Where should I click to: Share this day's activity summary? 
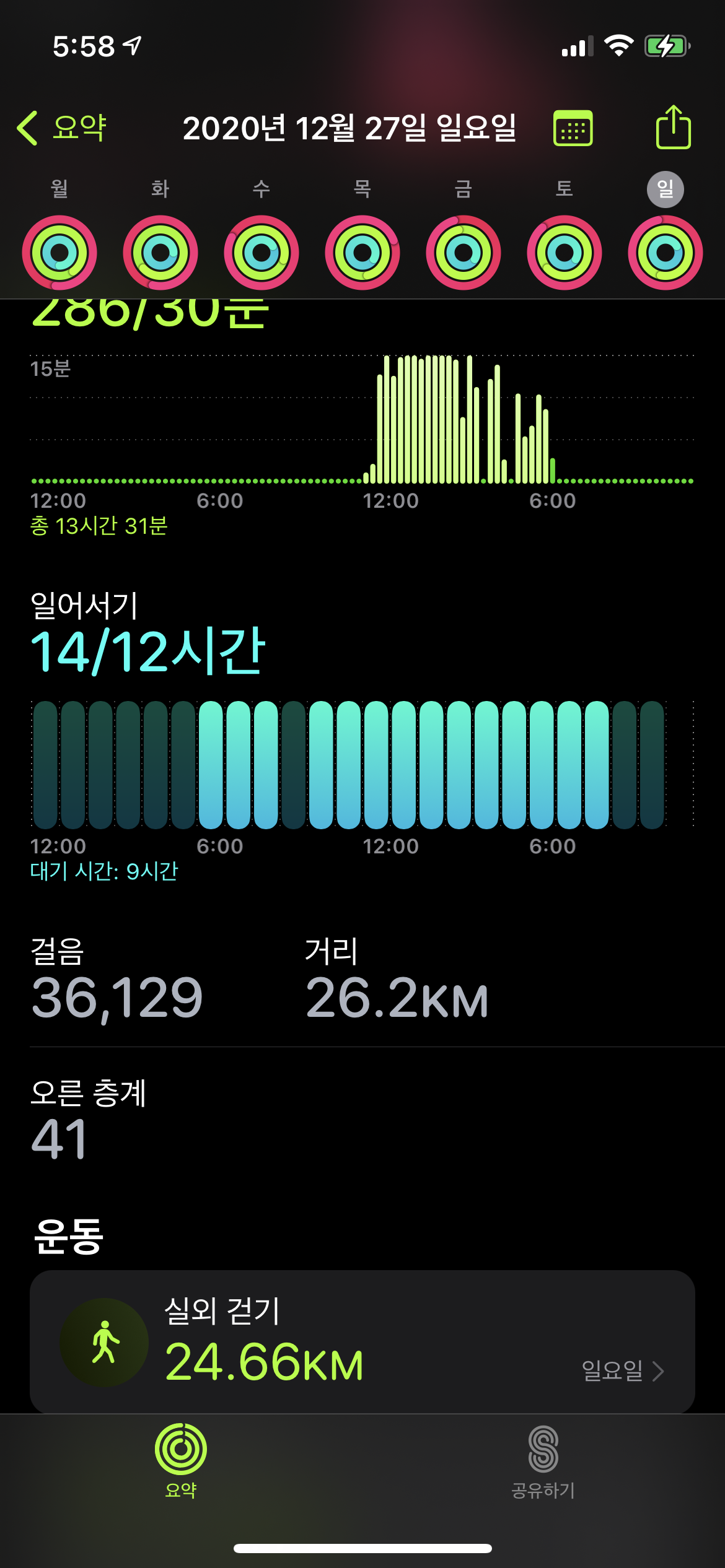(674, 127)
